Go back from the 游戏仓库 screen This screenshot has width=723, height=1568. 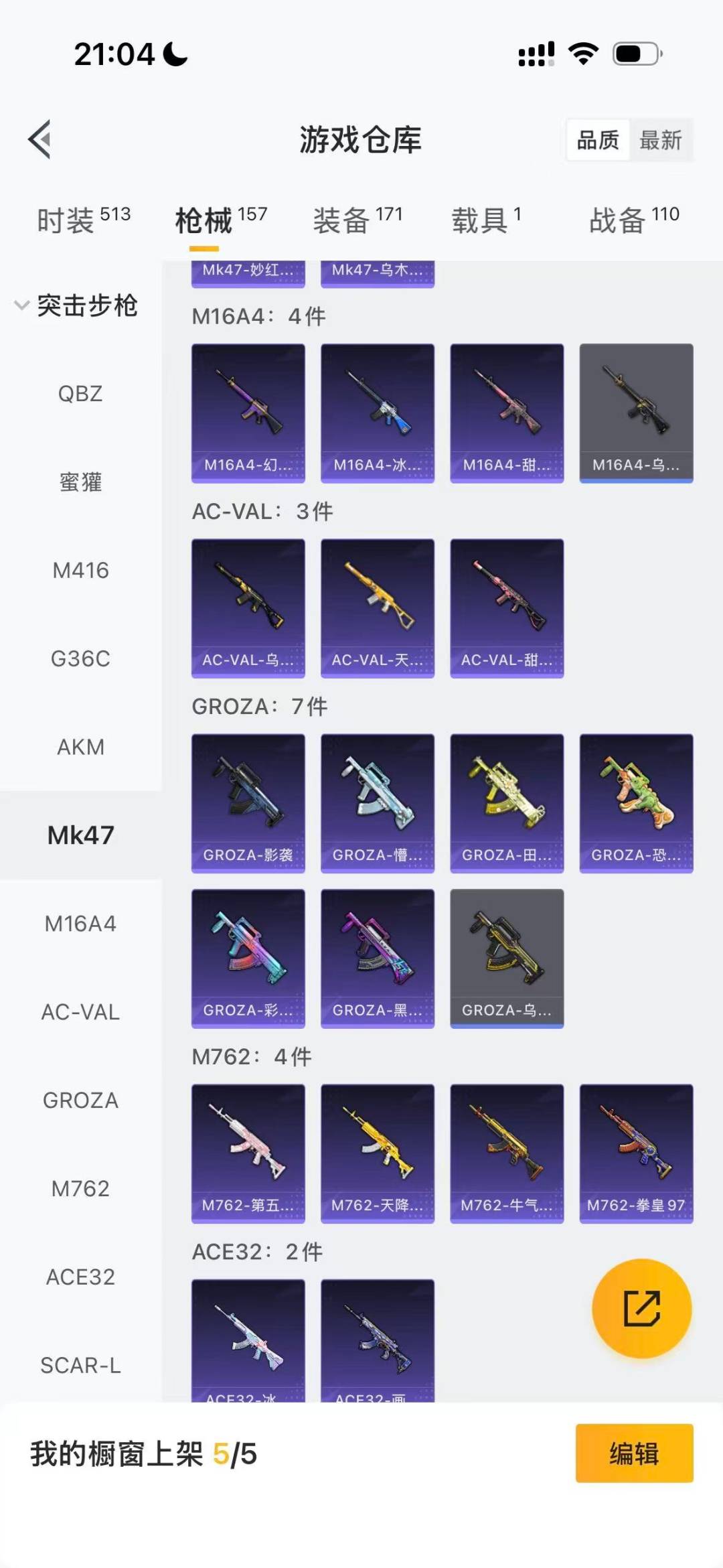pos(40,139)
